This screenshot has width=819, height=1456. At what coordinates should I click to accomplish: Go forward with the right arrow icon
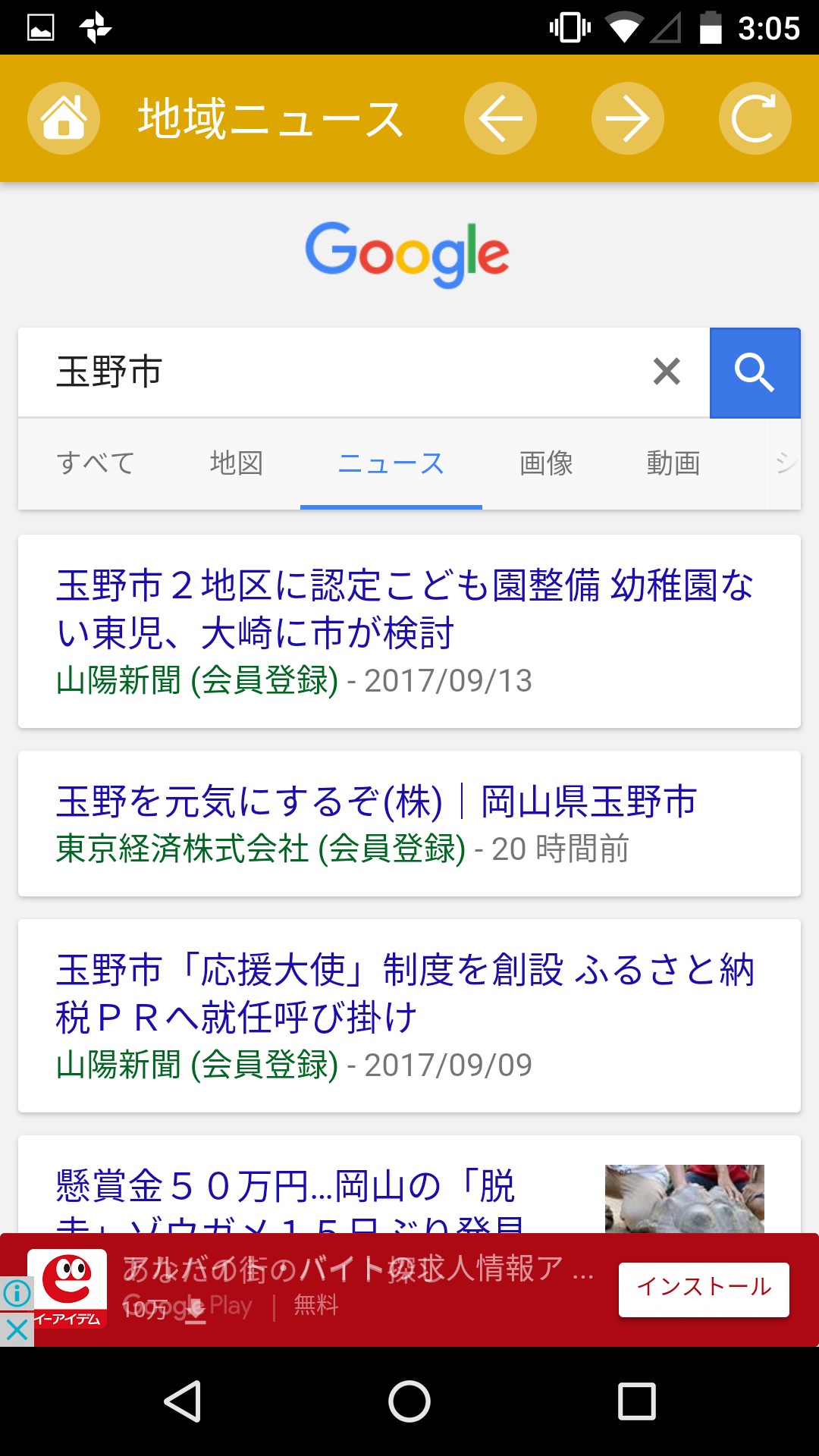click(x=627, y=118)
